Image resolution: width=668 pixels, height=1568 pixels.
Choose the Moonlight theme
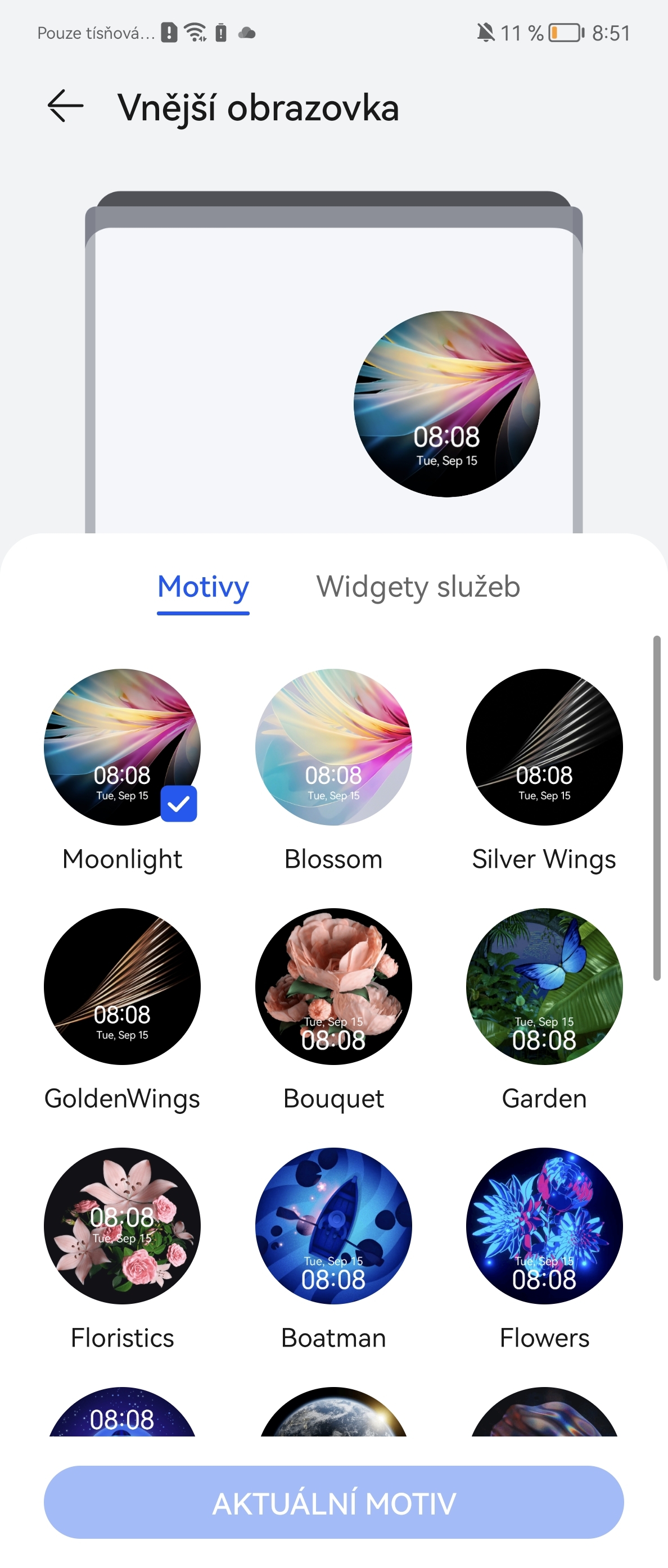122,747
